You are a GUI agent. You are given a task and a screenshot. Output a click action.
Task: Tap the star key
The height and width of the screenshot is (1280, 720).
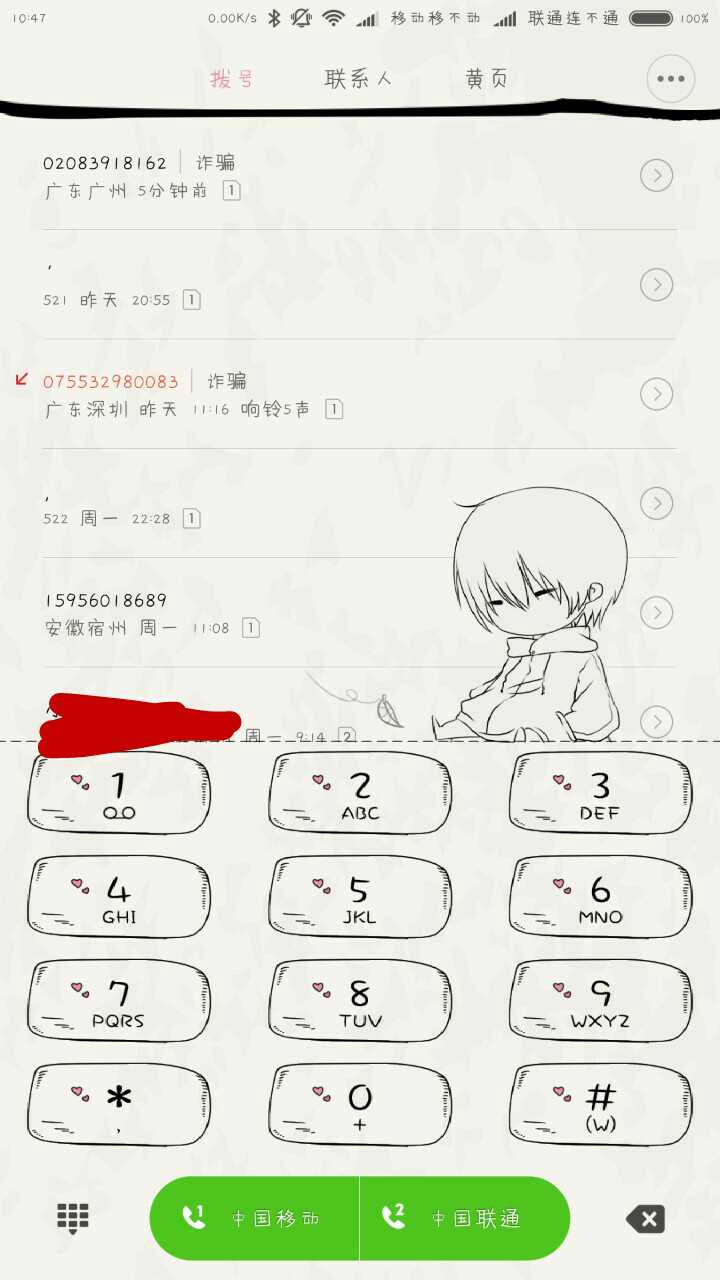119,1105
